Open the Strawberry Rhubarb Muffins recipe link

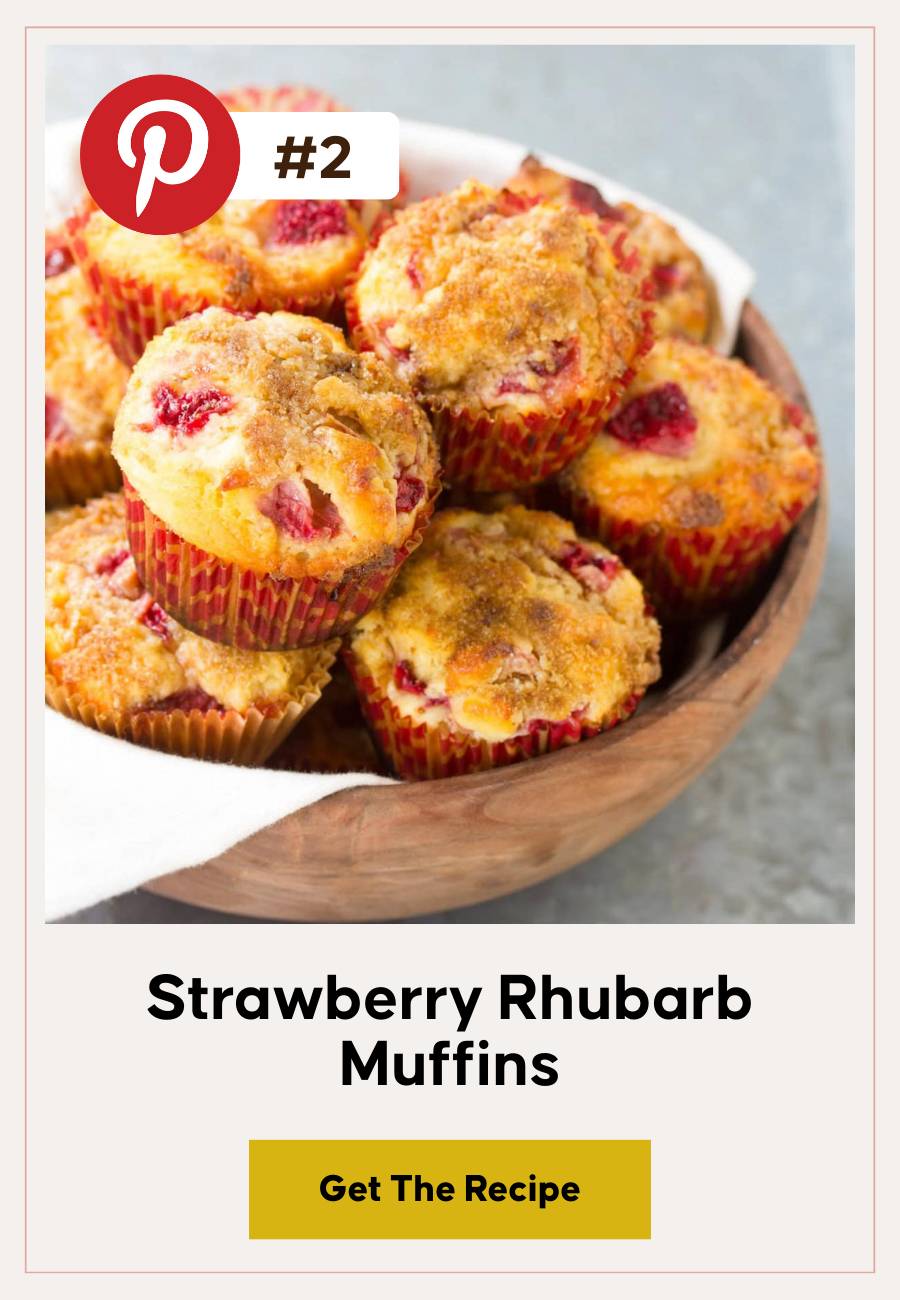click(450, 1191)
